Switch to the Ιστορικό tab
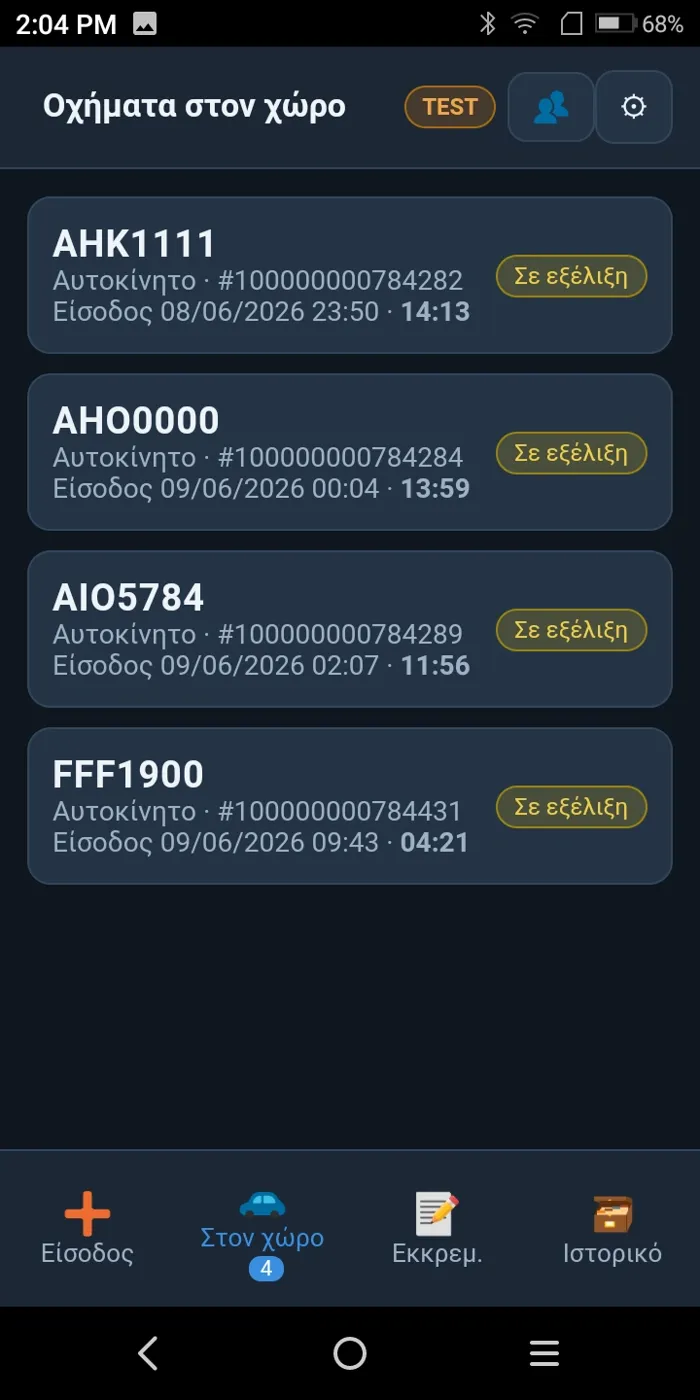The height and width of the screenshot is (1400, 700). (612, 1229)
